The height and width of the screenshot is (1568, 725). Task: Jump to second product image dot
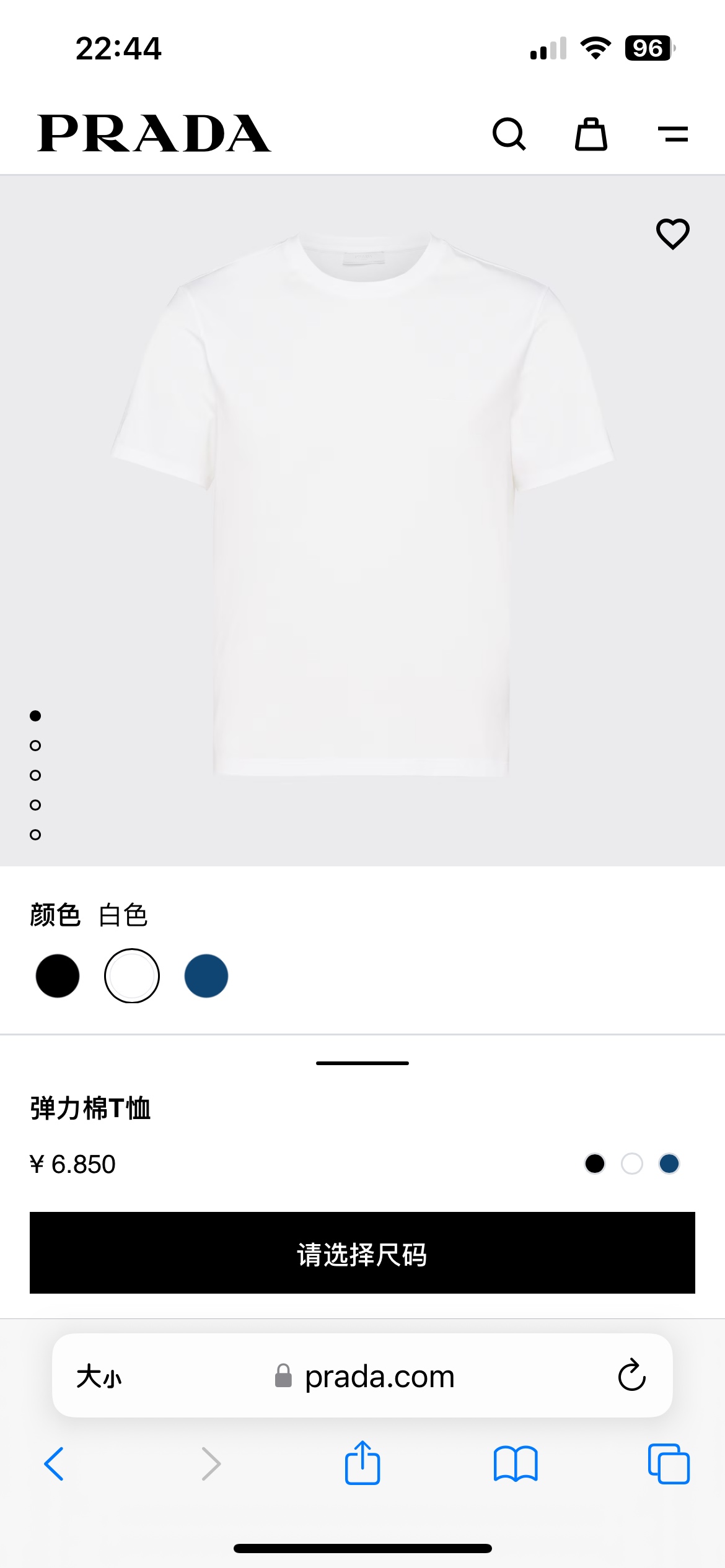pyautogui.click(x=35, y=746)
